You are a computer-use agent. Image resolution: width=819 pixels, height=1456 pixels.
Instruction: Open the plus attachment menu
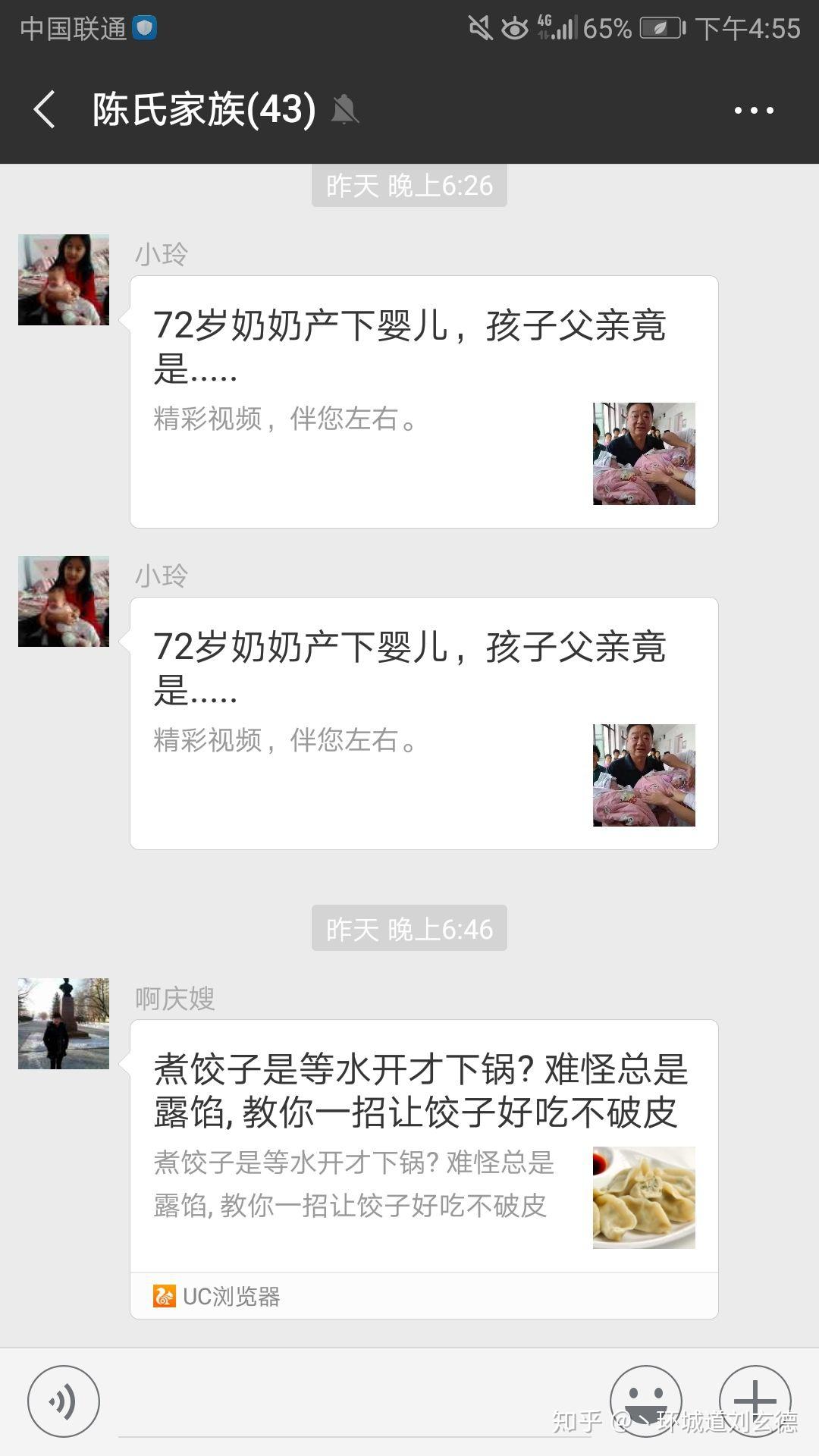pos(755,1400)
